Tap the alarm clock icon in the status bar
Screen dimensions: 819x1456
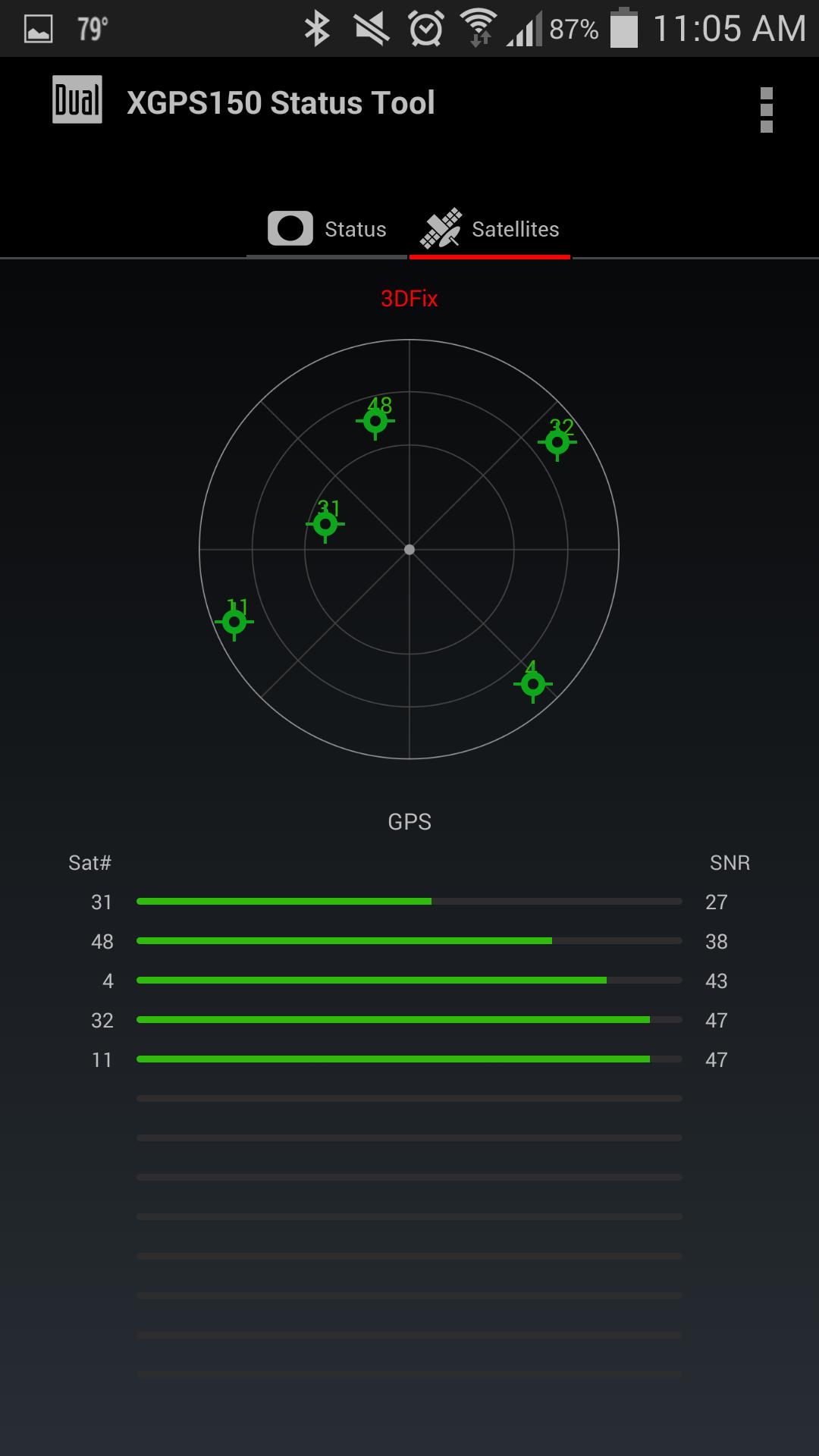click(x=423, y=27)
